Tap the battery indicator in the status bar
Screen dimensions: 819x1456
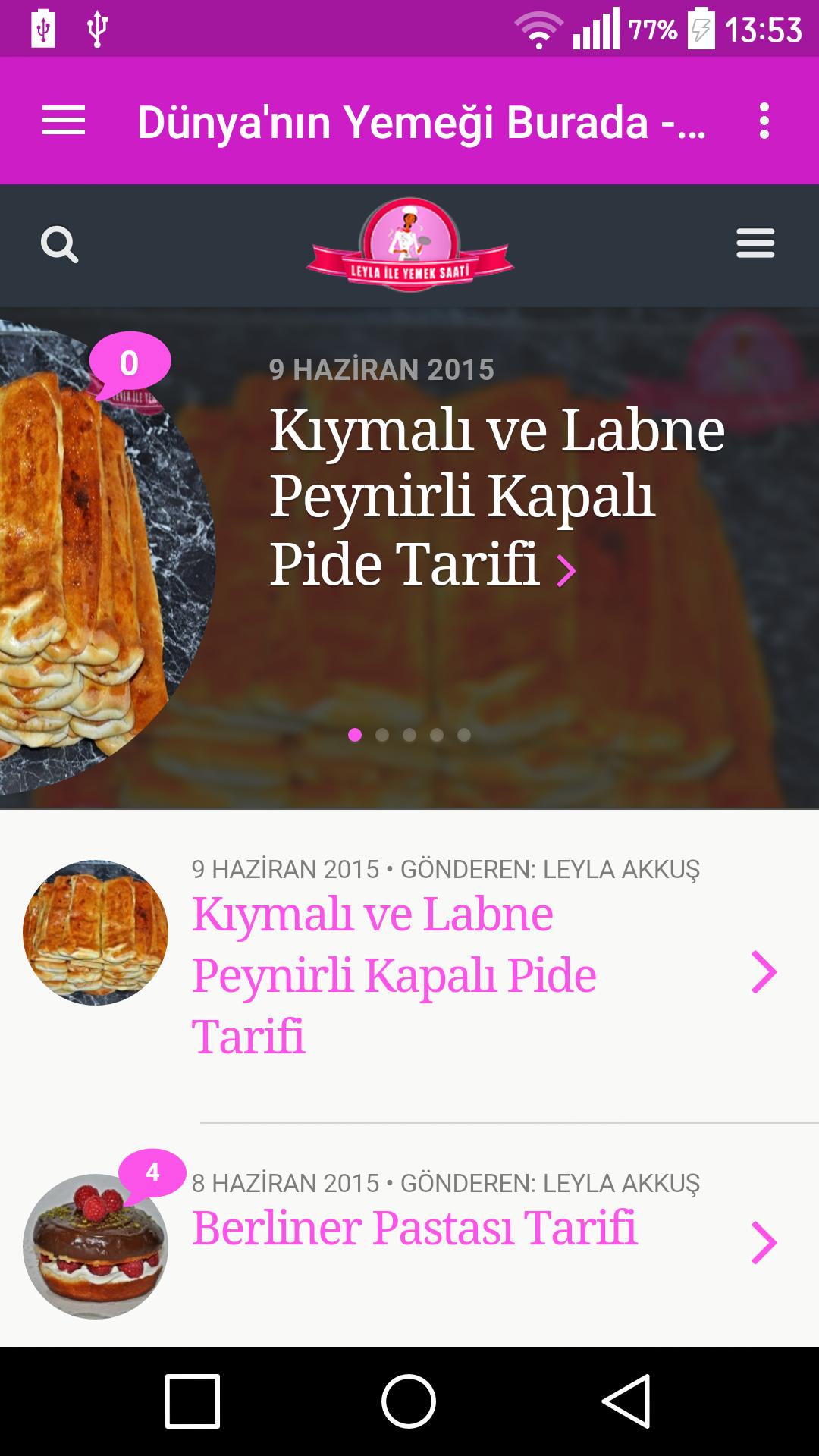coord(700,29)
